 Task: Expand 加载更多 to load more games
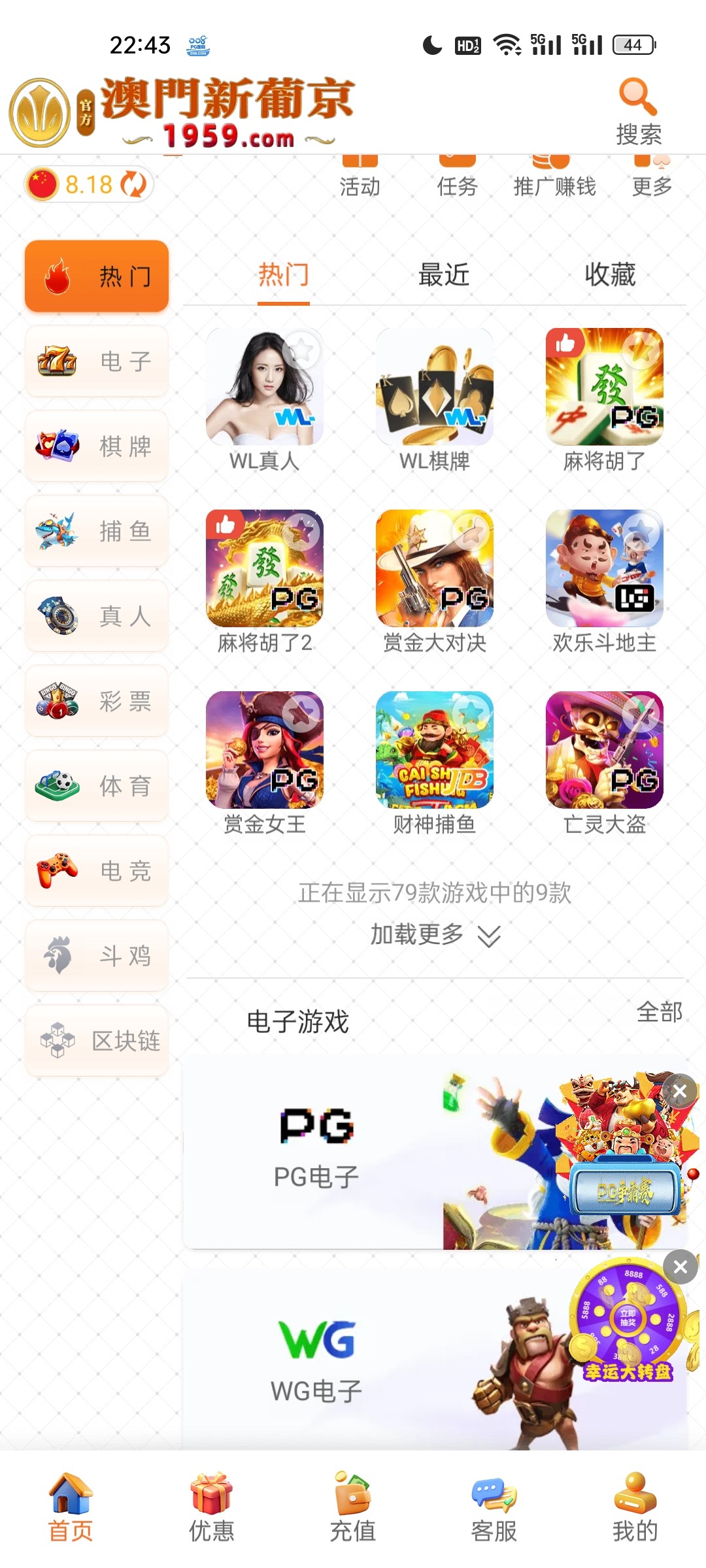435,935
